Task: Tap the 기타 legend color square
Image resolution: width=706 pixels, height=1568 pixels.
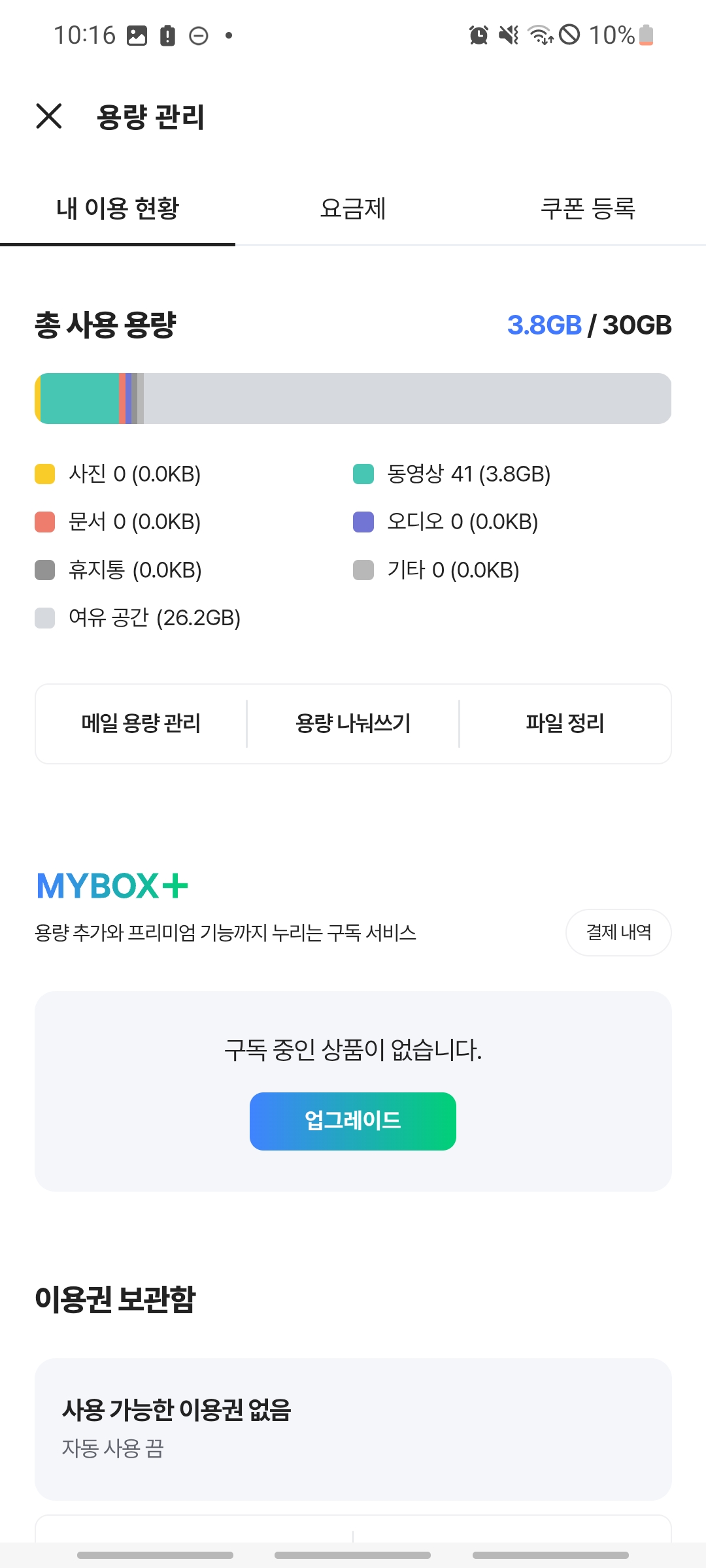Action: (x=363, y=570)
